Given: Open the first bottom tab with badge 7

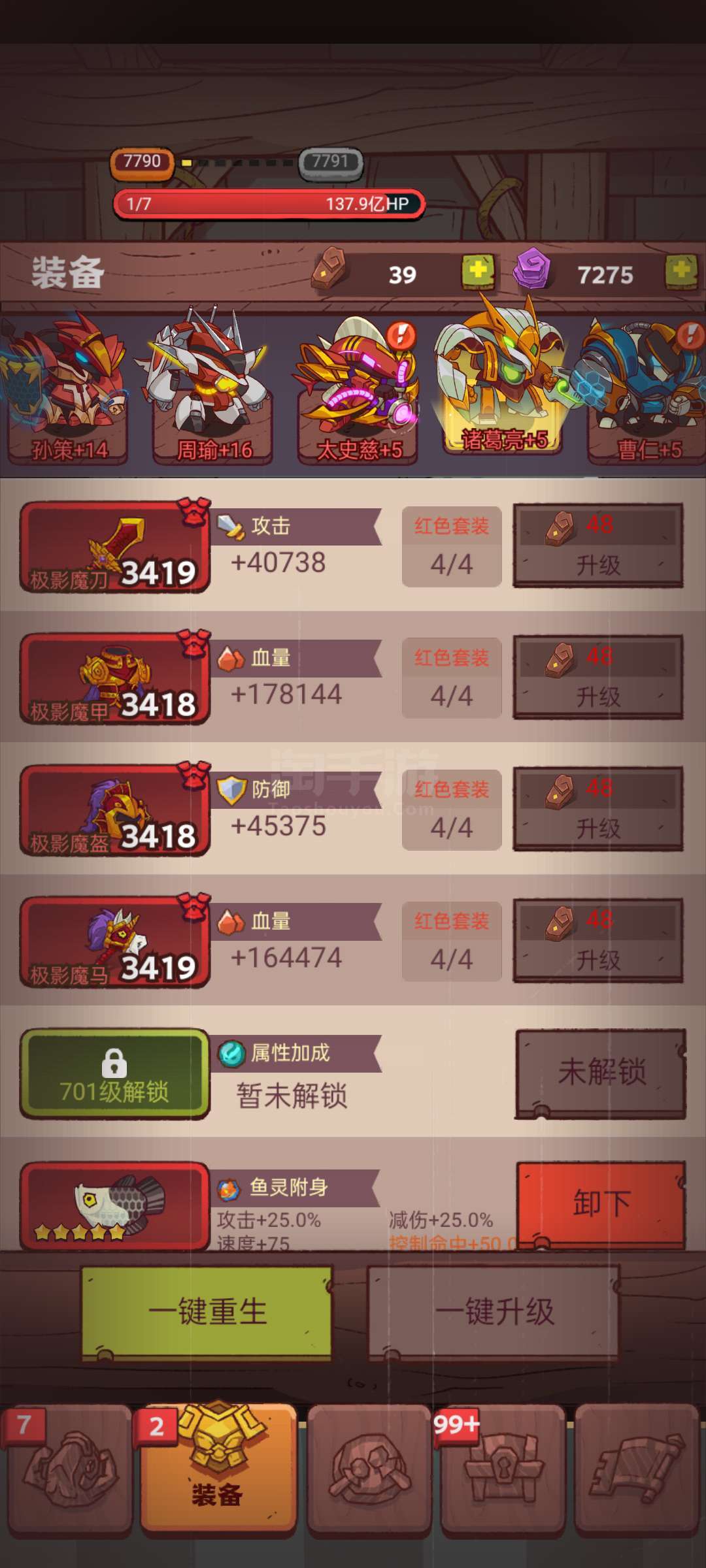Looking at the screenshot, I should tap(69, 1470).
